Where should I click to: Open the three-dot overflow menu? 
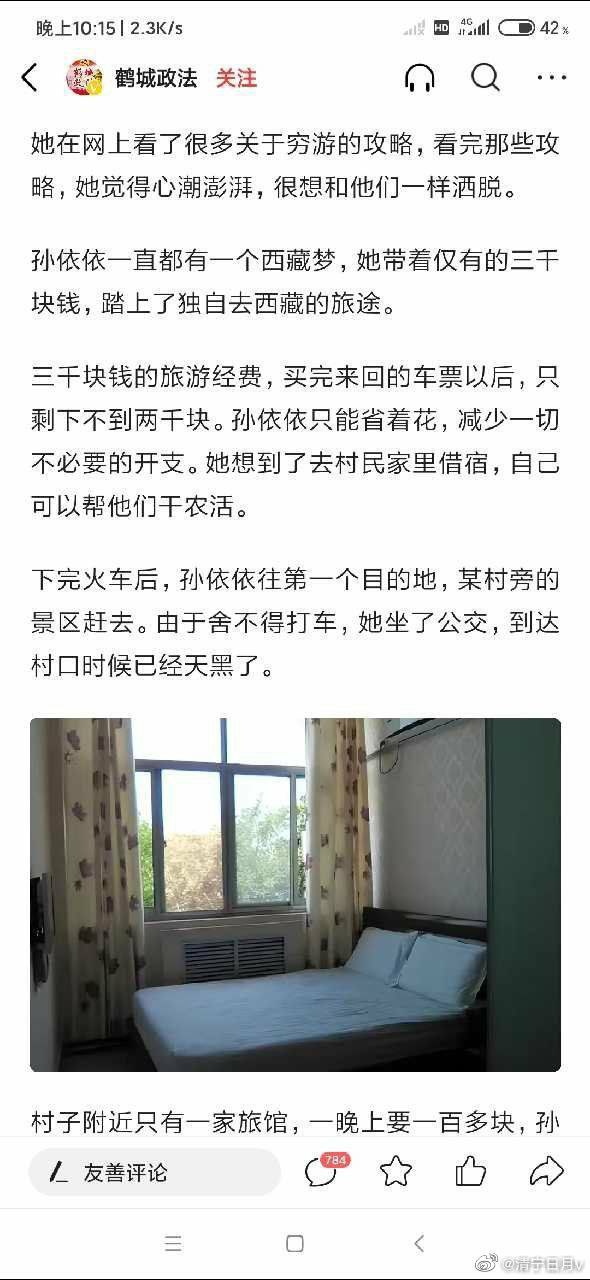[x=552, y=78]
